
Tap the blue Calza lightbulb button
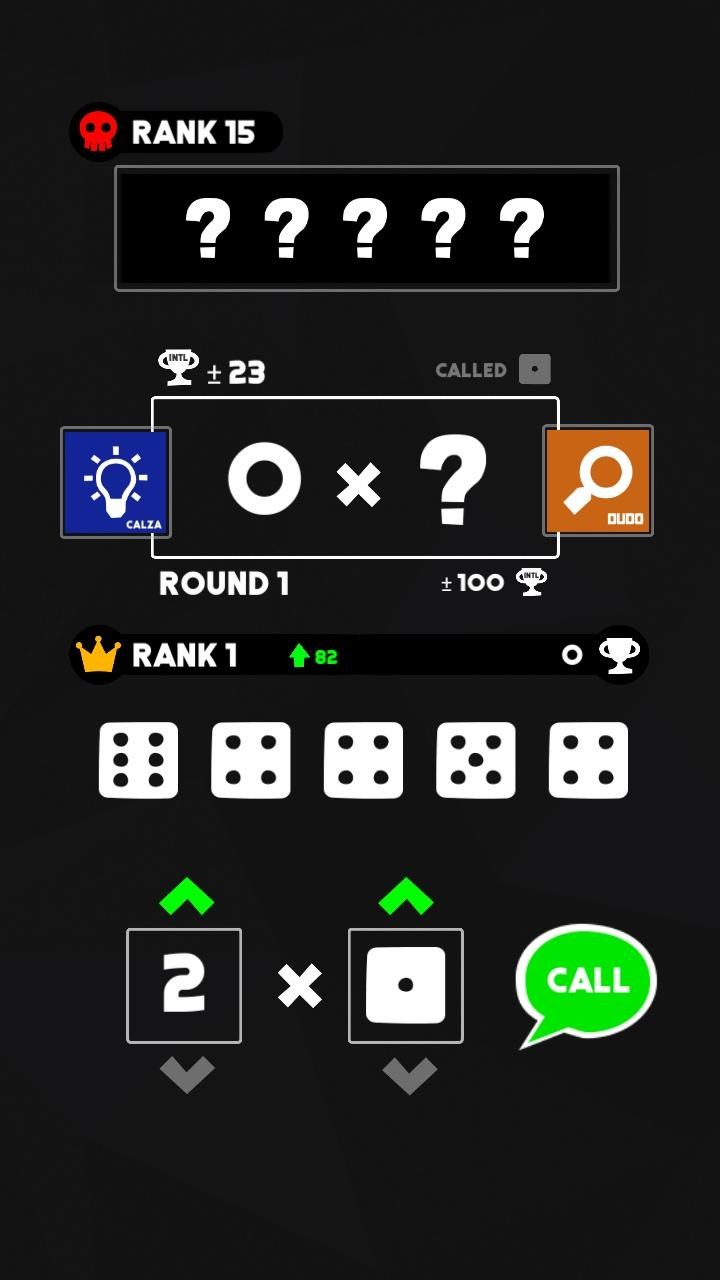tap(116, 482)
